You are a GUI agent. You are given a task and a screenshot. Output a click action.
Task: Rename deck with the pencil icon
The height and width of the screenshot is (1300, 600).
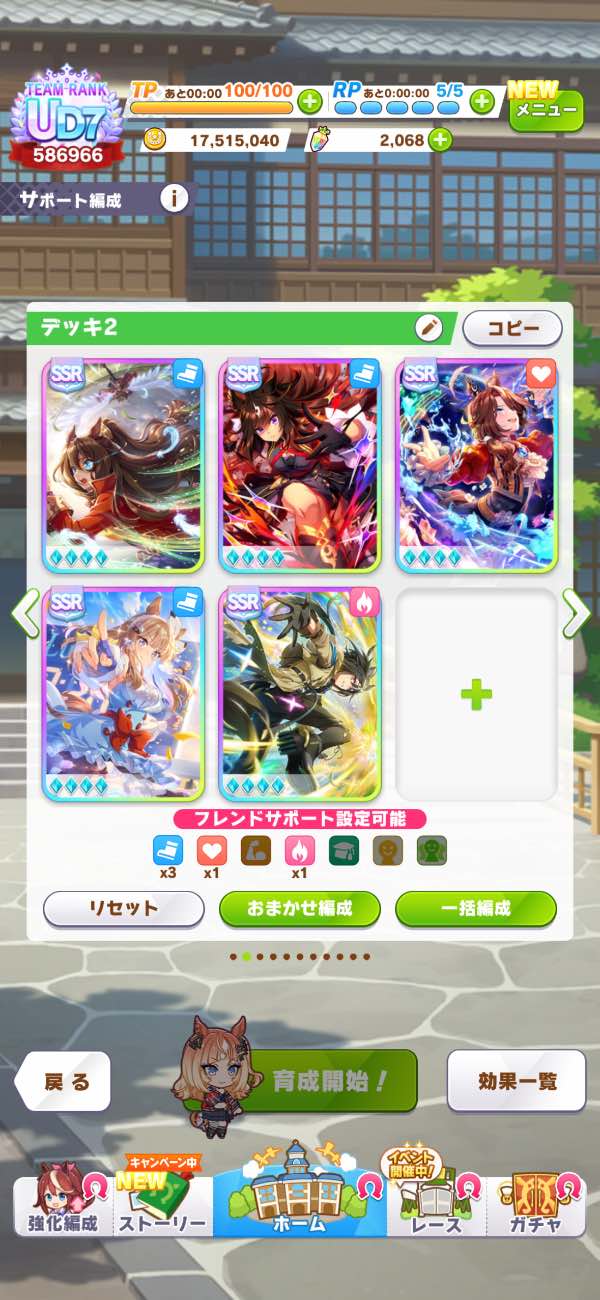click(429, 328)
